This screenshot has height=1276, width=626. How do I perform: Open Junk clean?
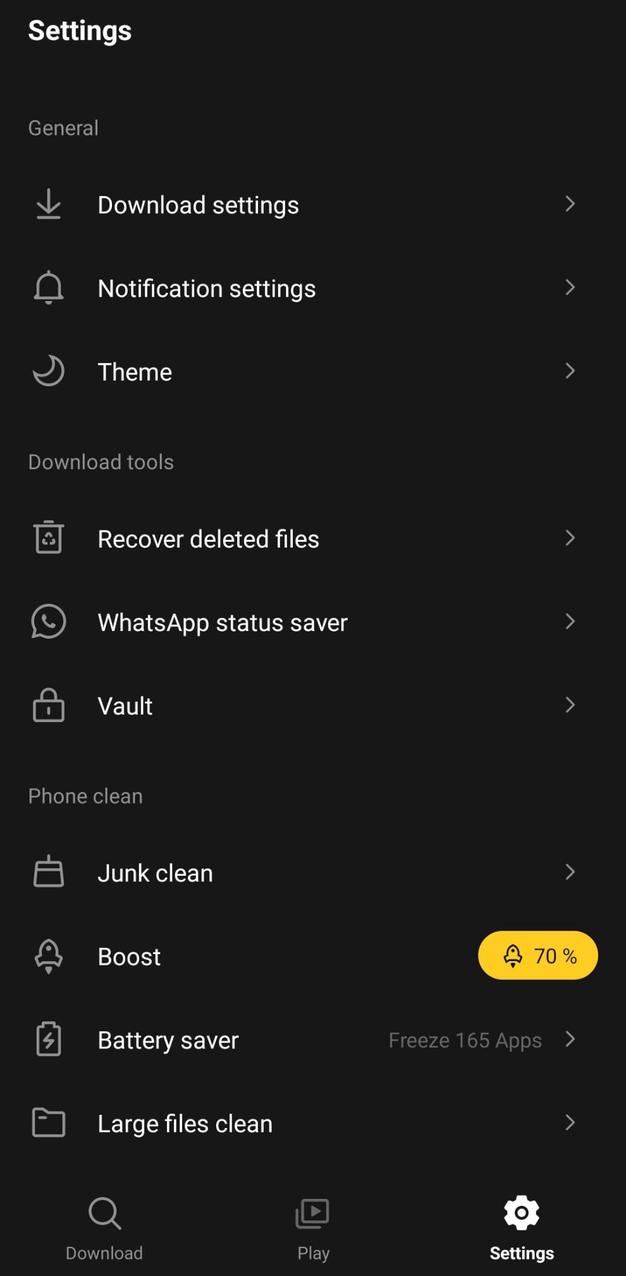(155, 873)
